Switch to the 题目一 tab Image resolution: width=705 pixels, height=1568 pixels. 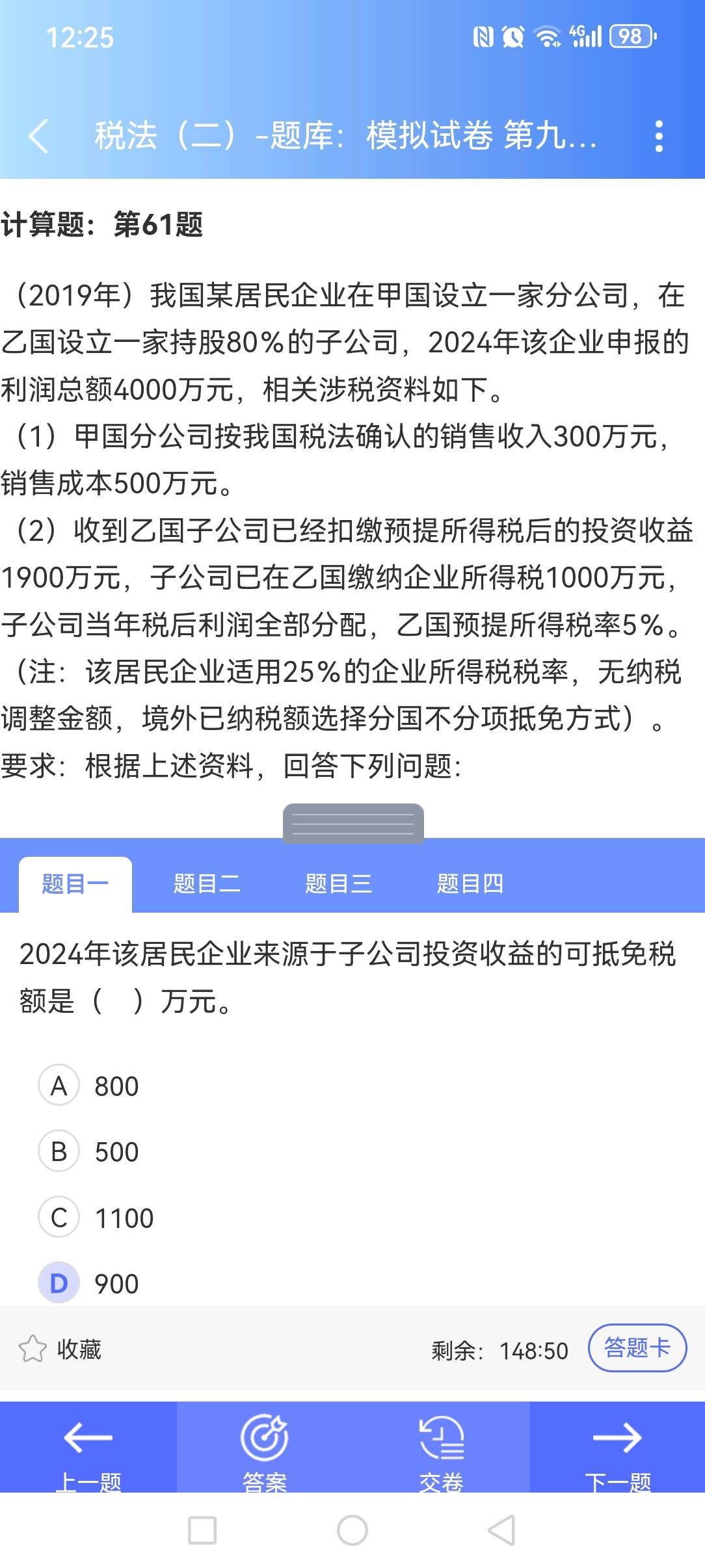coord(75,884)
